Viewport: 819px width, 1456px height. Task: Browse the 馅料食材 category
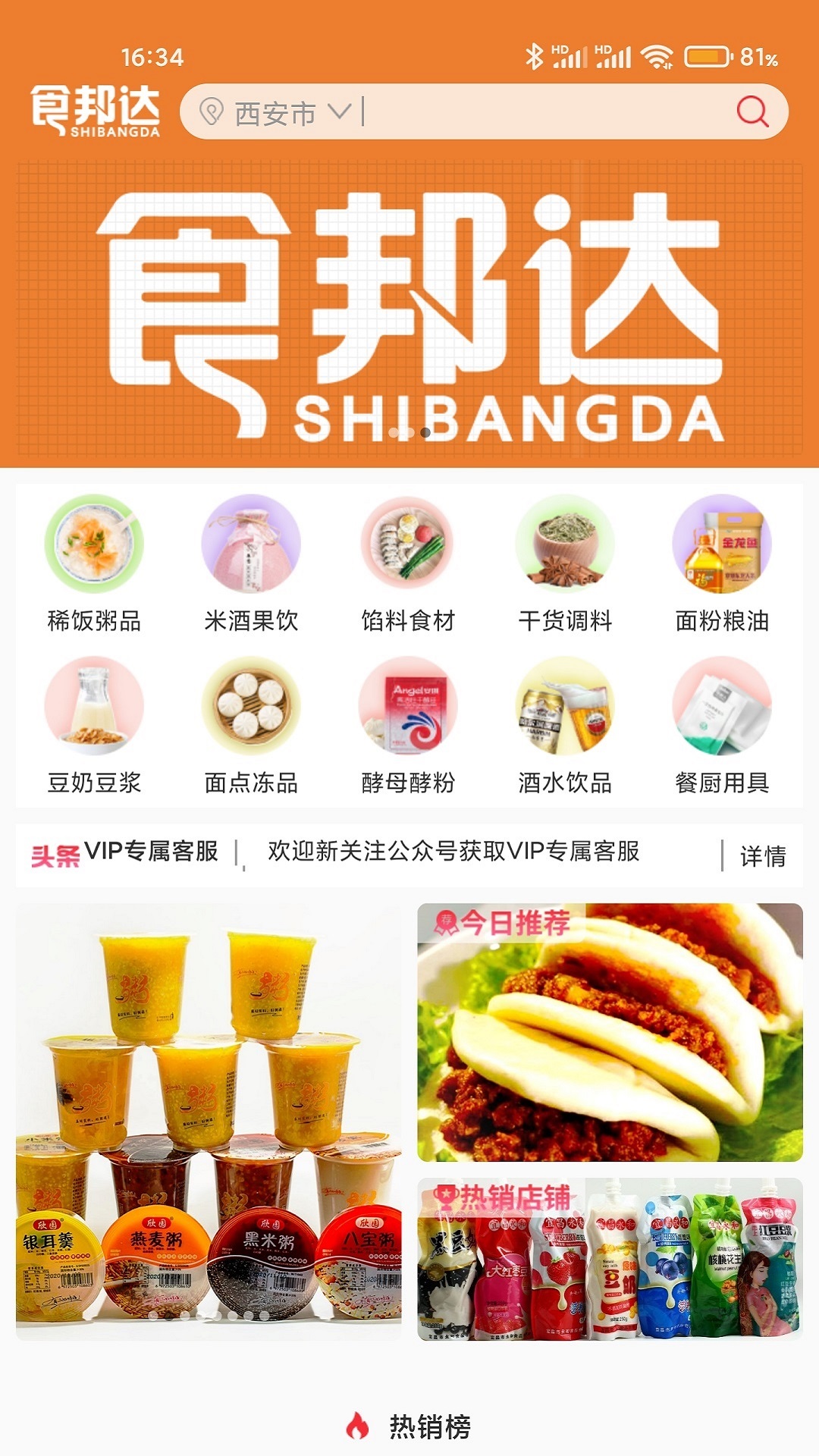[x=408, y=565]
